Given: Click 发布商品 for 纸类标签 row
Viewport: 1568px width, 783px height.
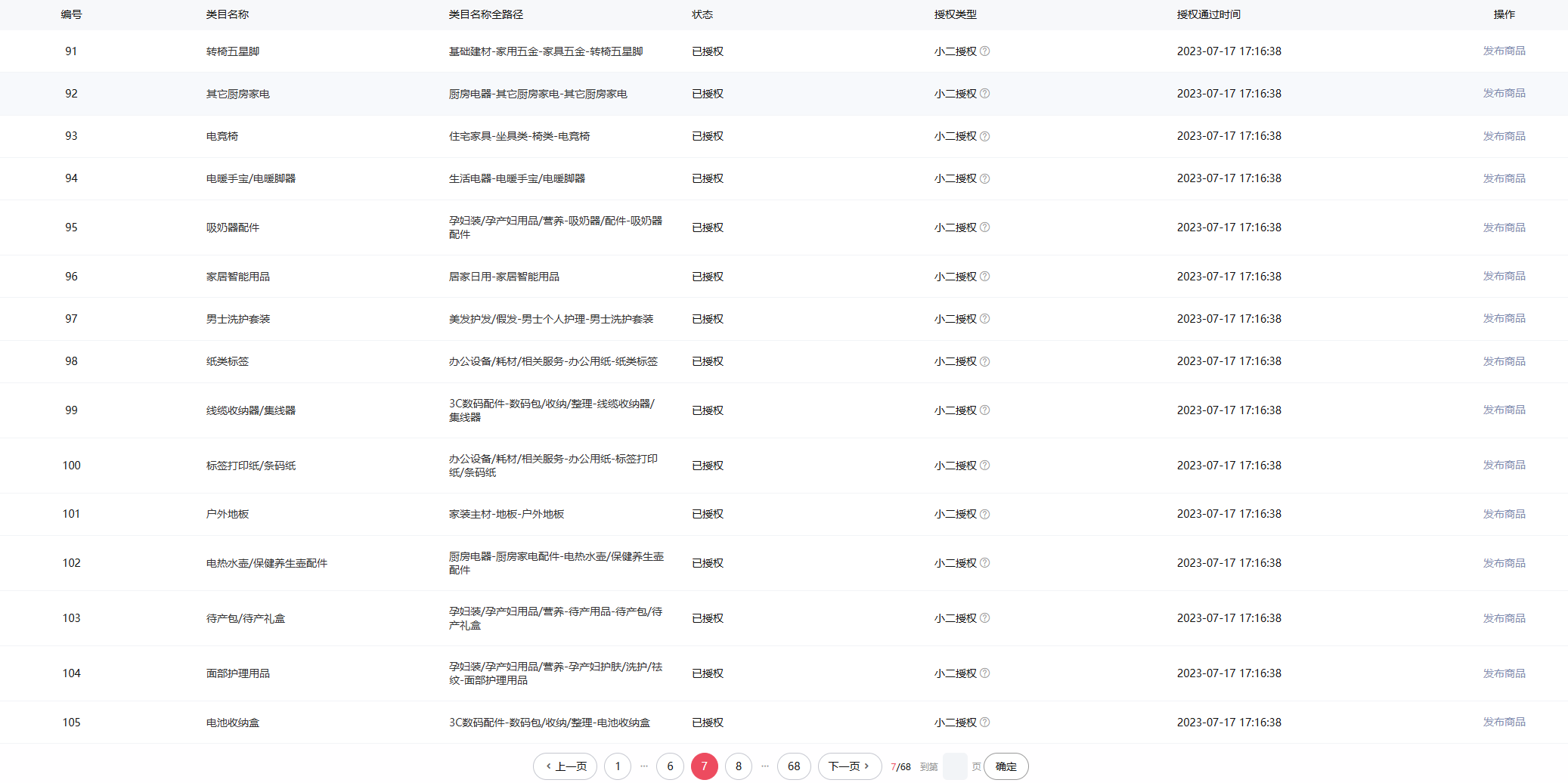Looking at the screenshot, I should 1503,361.
